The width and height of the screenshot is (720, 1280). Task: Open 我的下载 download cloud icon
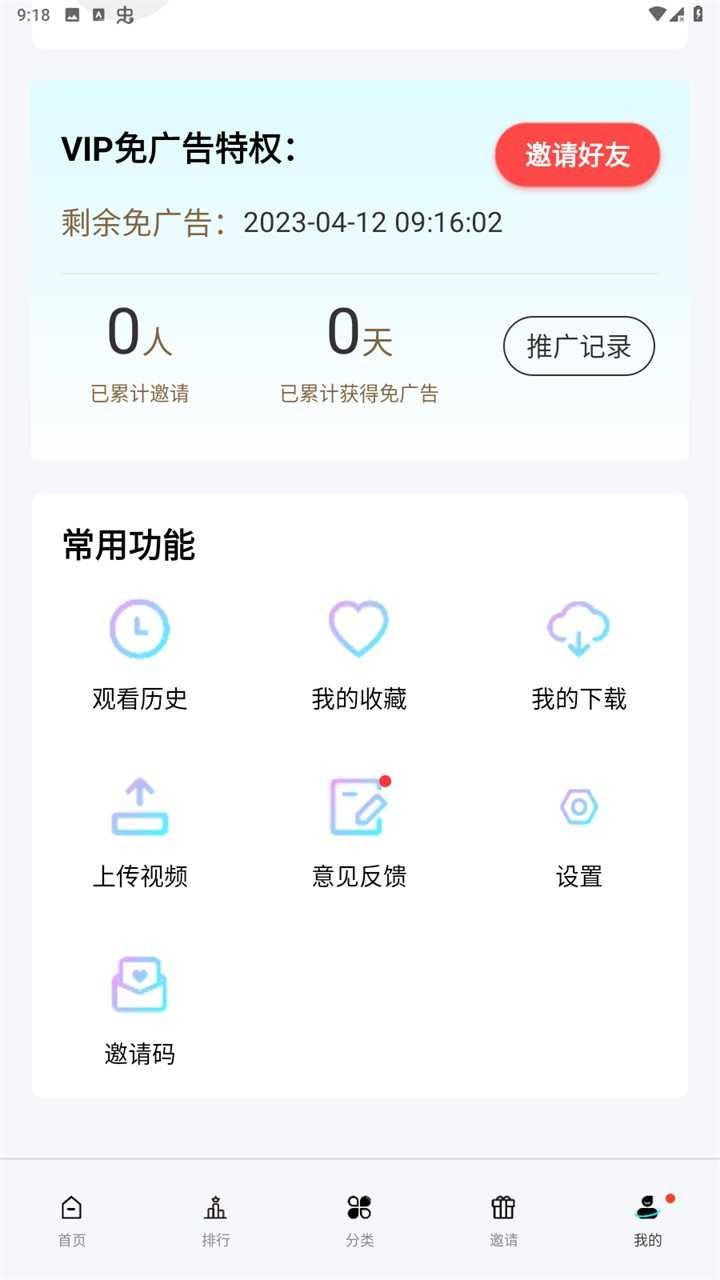point(578,628)
